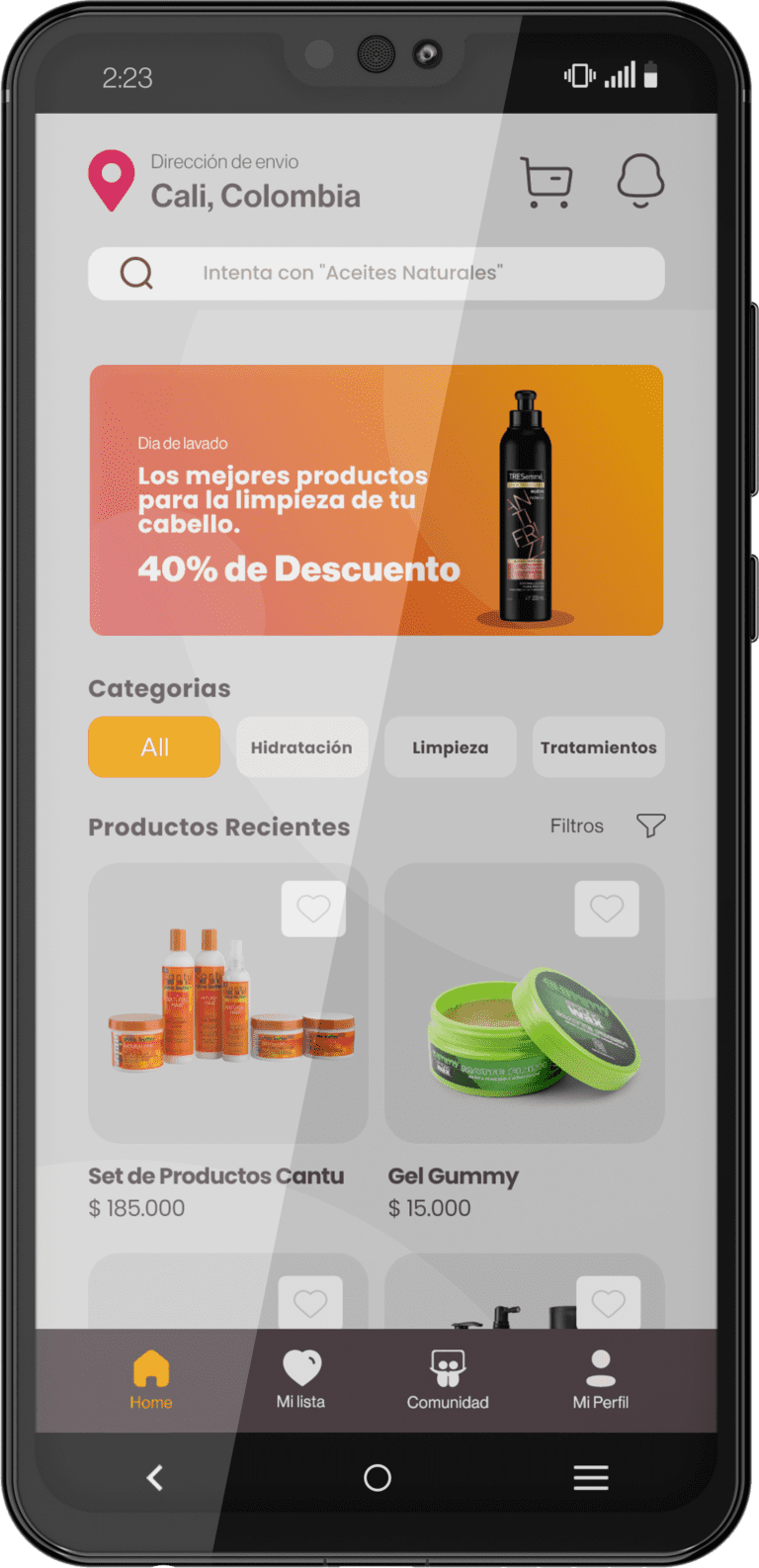This screenshot has width=759, height=1568.
Task: Open the 40% de Descuento banner
Action: click(x=376, y=500)
